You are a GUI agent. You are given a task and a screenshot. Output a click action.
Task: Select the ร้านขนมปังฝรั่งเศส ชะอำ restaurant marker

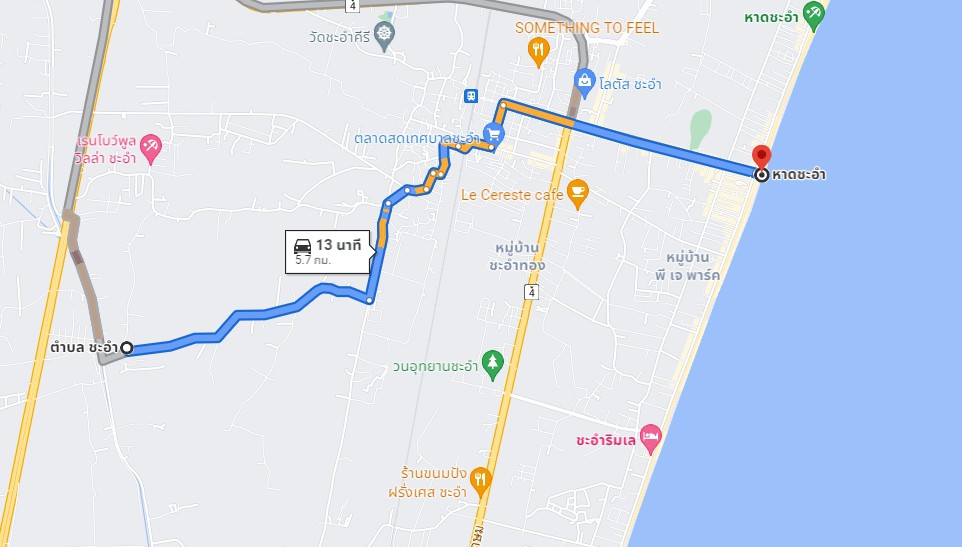click(480, 481)
